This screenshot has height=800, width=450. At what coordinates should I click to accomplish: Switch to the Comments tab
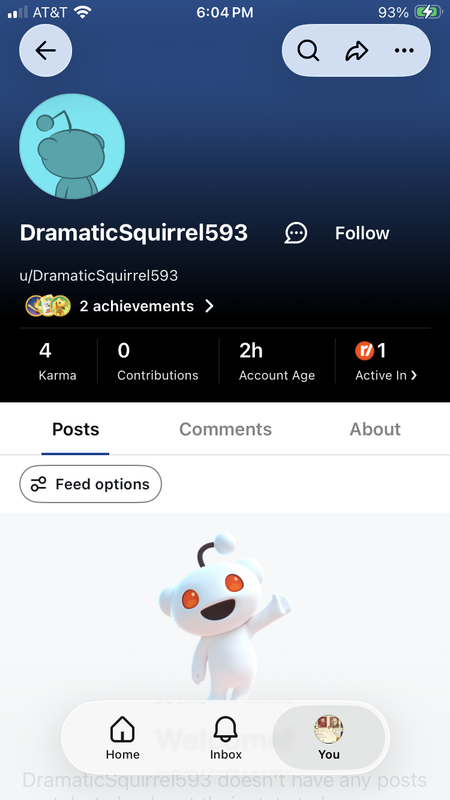[x=226, y=429]
